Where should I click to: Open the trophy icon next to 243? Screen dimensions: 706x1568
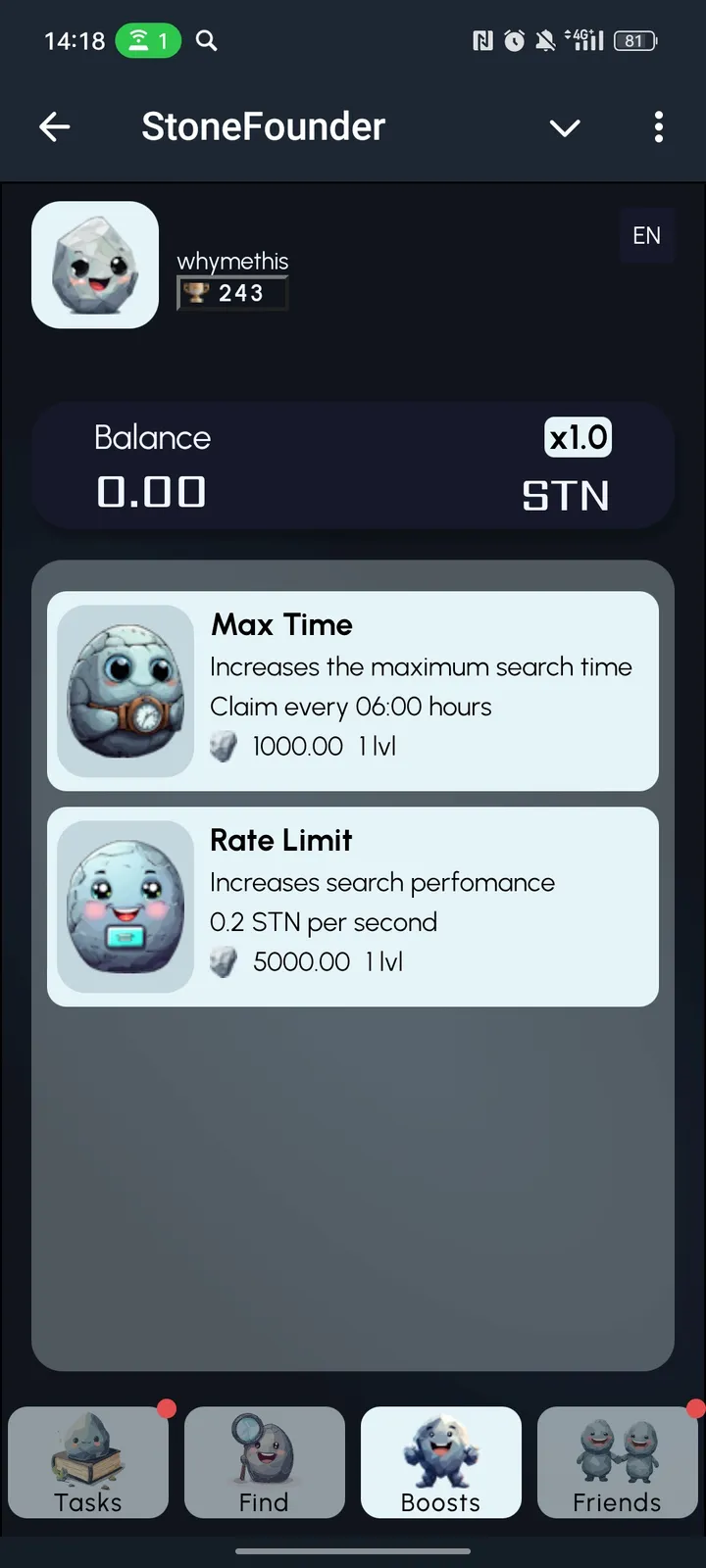(198, 292)
